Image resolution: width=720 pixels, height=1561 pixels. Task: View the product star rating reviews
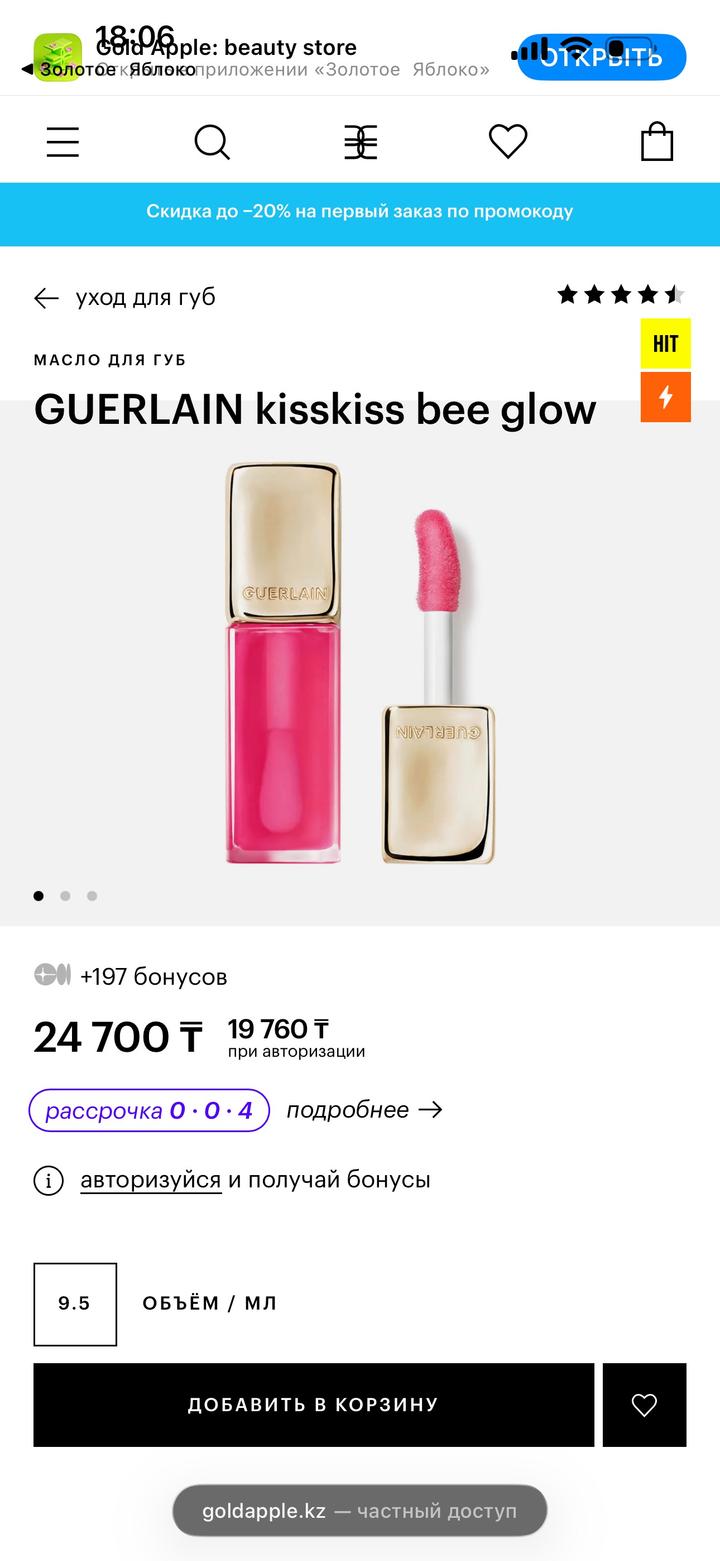point(620,295)
